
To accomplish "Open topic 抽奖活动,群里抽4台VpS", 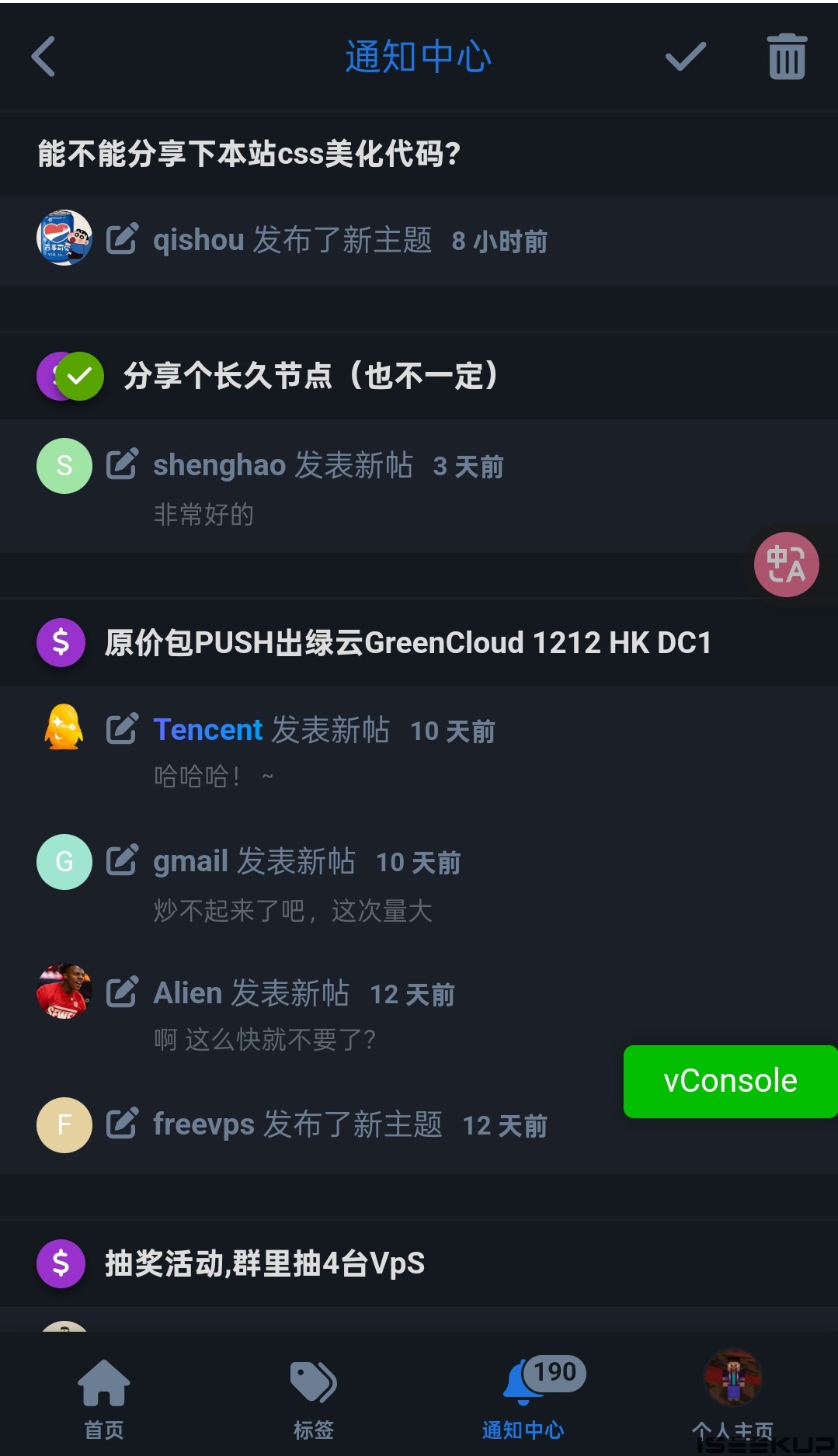I will click(264, 1263).
